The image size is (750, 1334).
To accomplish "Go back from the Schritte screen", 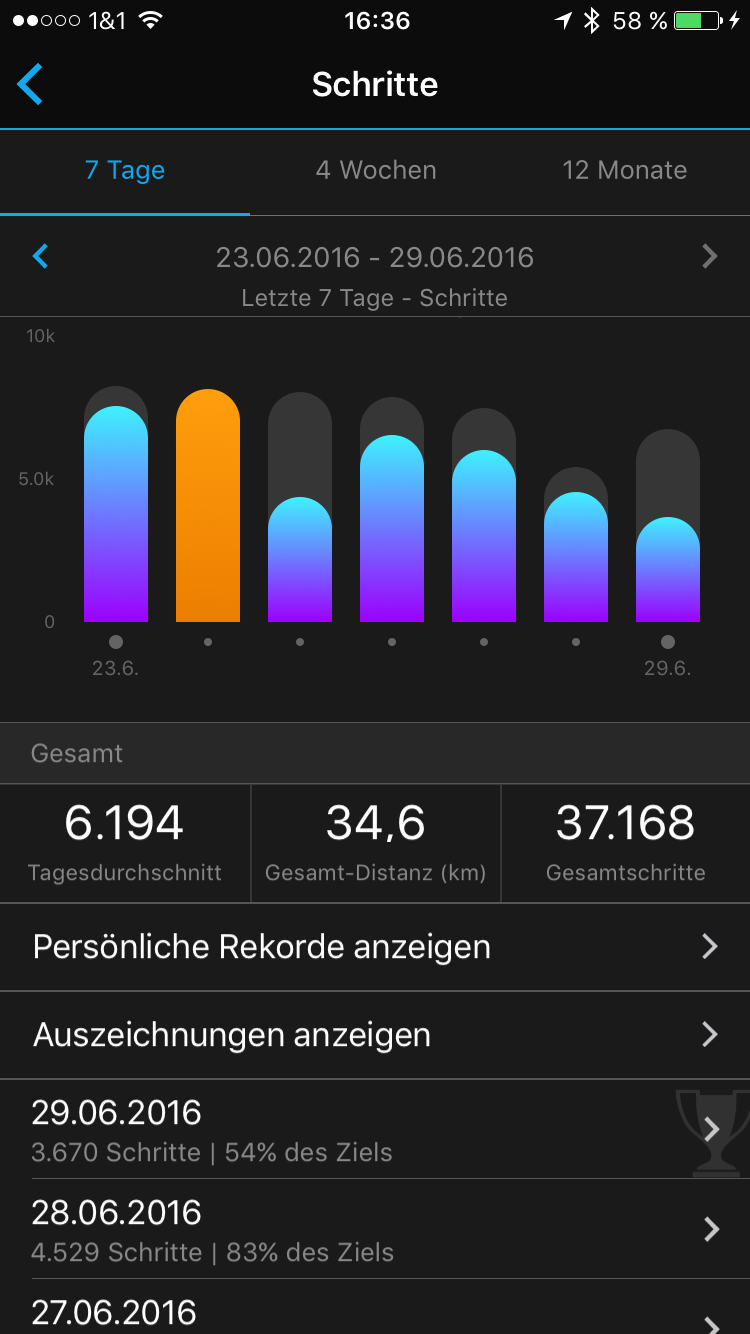I will tap(31, 85).
